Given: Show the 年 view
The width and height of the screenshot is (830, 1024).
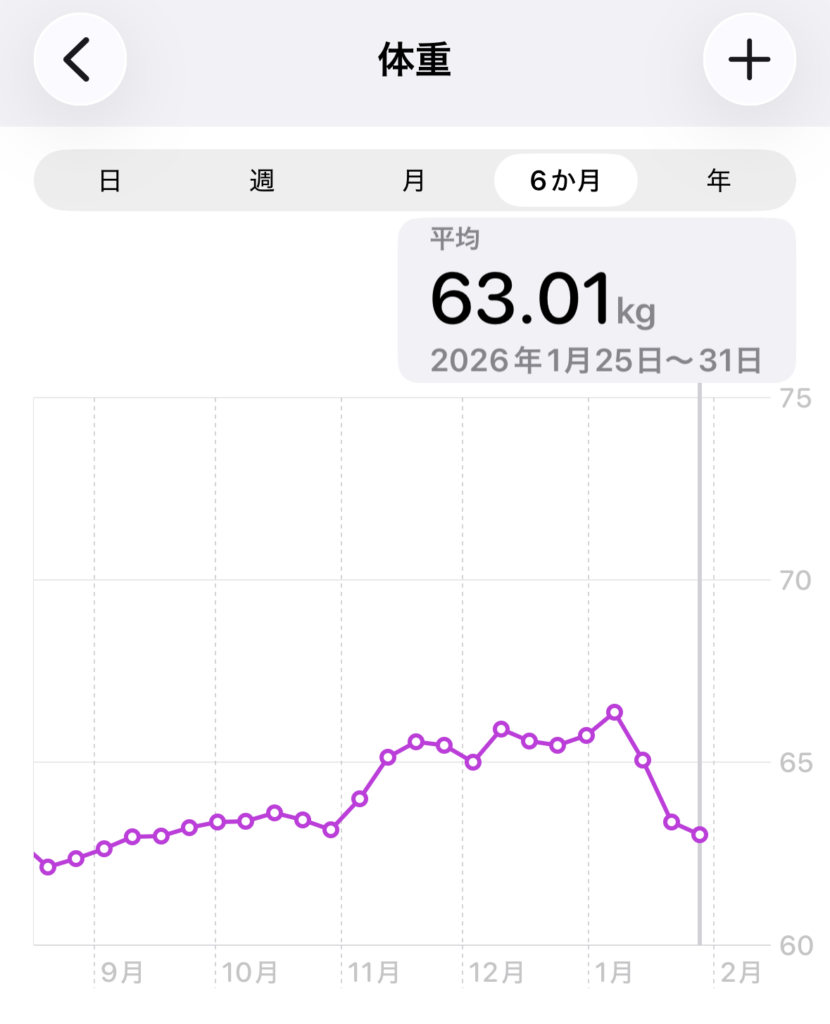Looking at the screenshot, I should [718, 181].
